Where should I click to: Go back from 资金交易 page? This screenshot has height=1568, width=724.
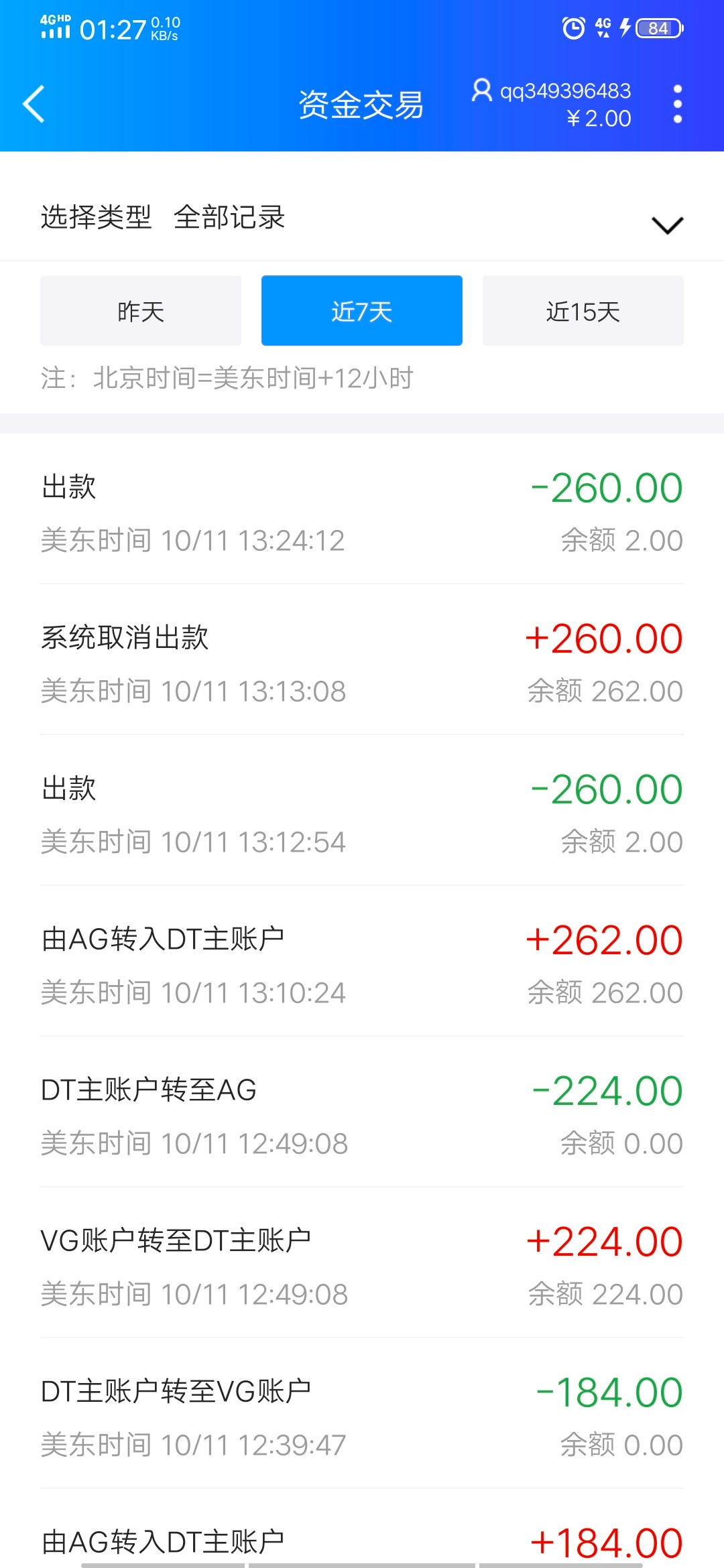(34, 104)
